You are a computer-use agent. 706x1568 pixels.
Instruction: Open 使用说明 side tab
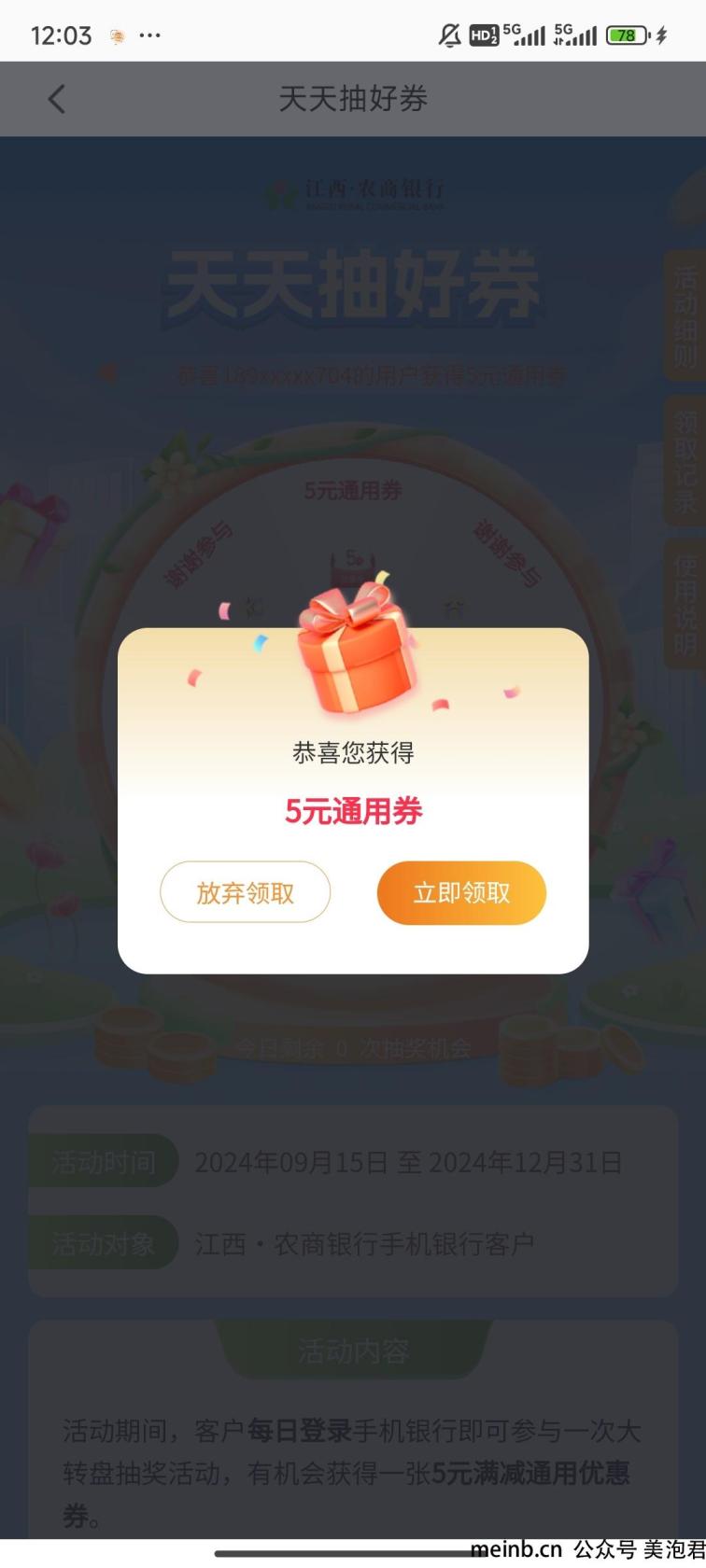[685, 604]
